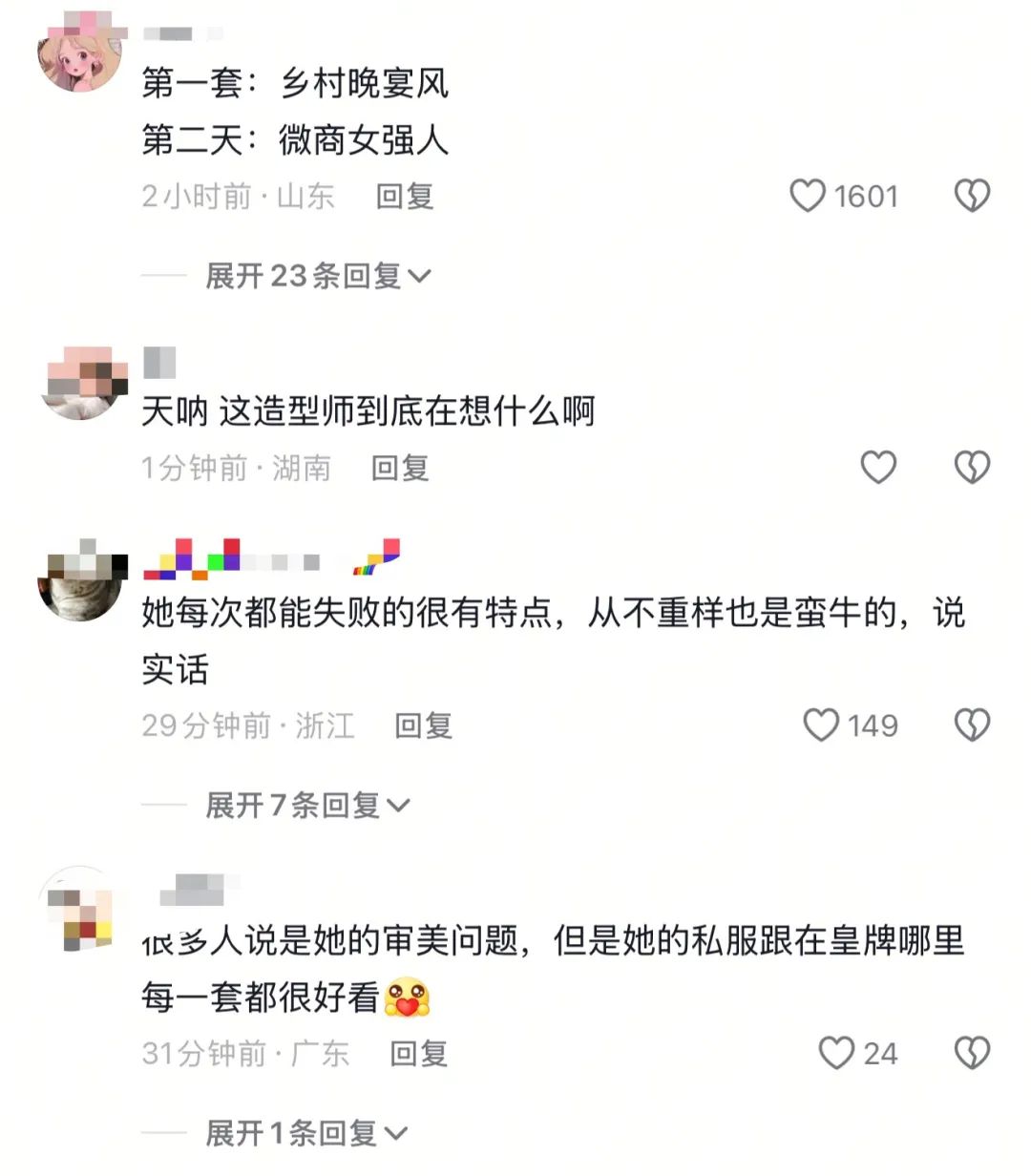Reply to the 广东 comment posted 31分钟前
1031x1176 pixels.
coord(418,1054)
